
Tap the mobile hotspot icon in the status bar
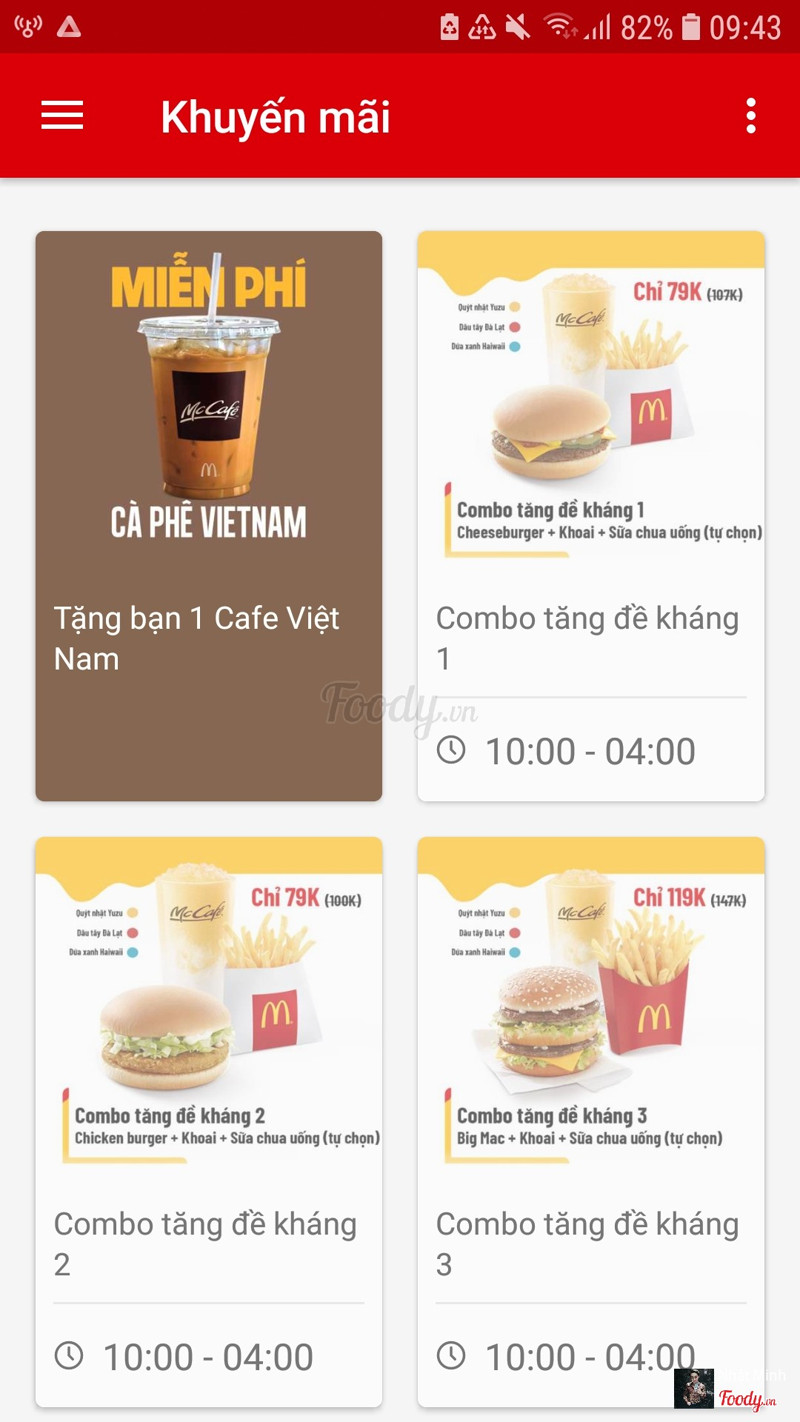click(x=28, y=27)
